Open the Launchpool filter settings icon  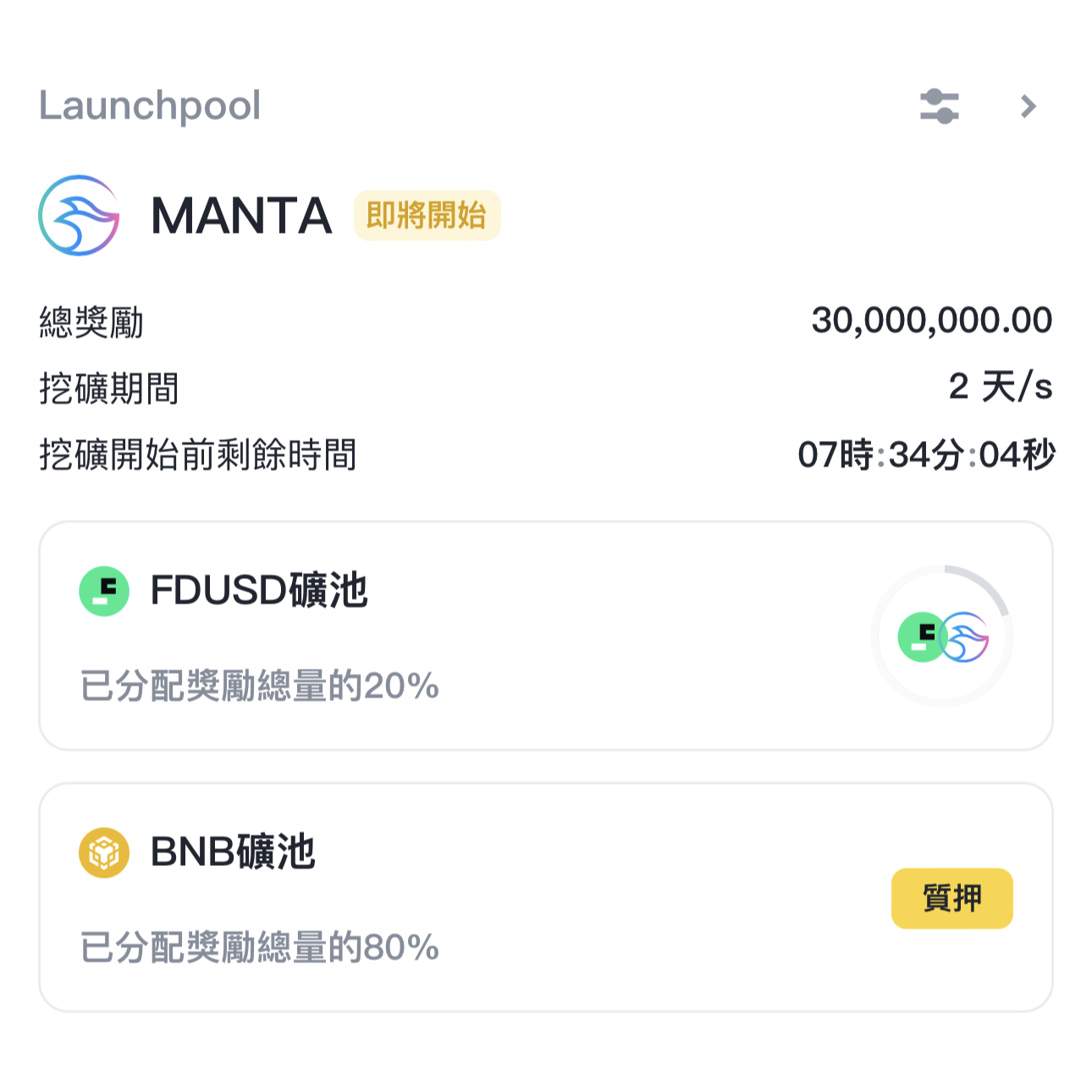(939, 107)
